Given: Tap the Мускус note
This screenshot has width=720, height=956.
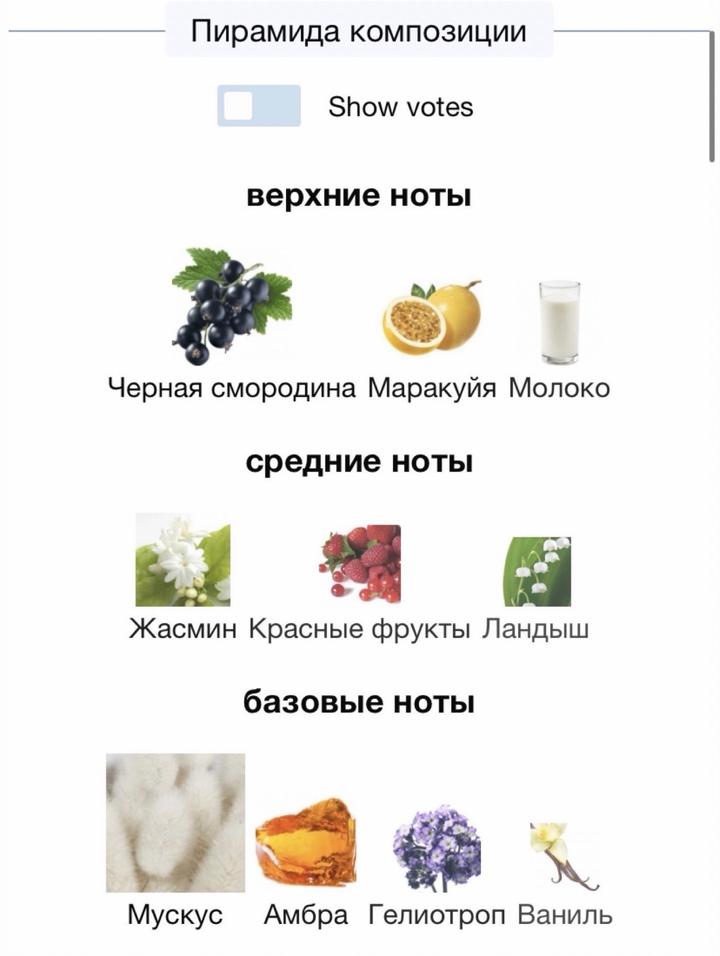Looking at the screenshot, I should tap(175, 823).
